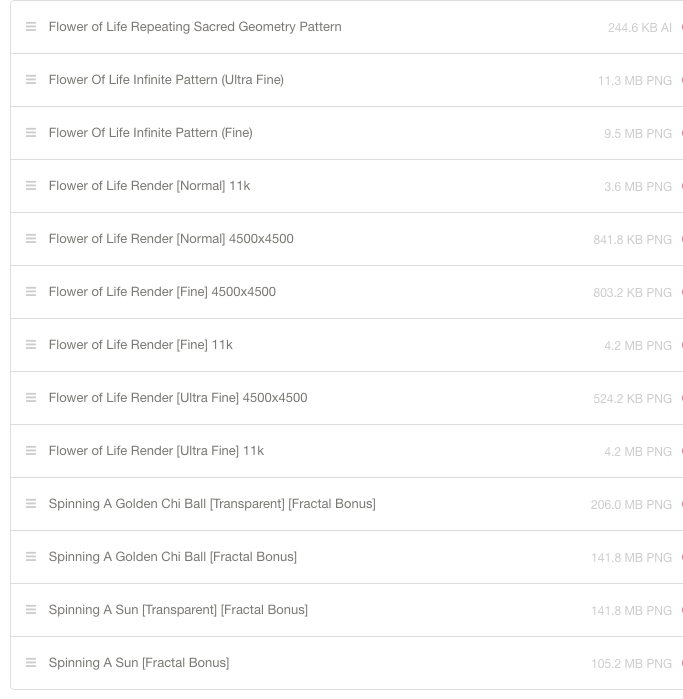Select Flower of Life Render [Fine] 4500x4500

162,292
